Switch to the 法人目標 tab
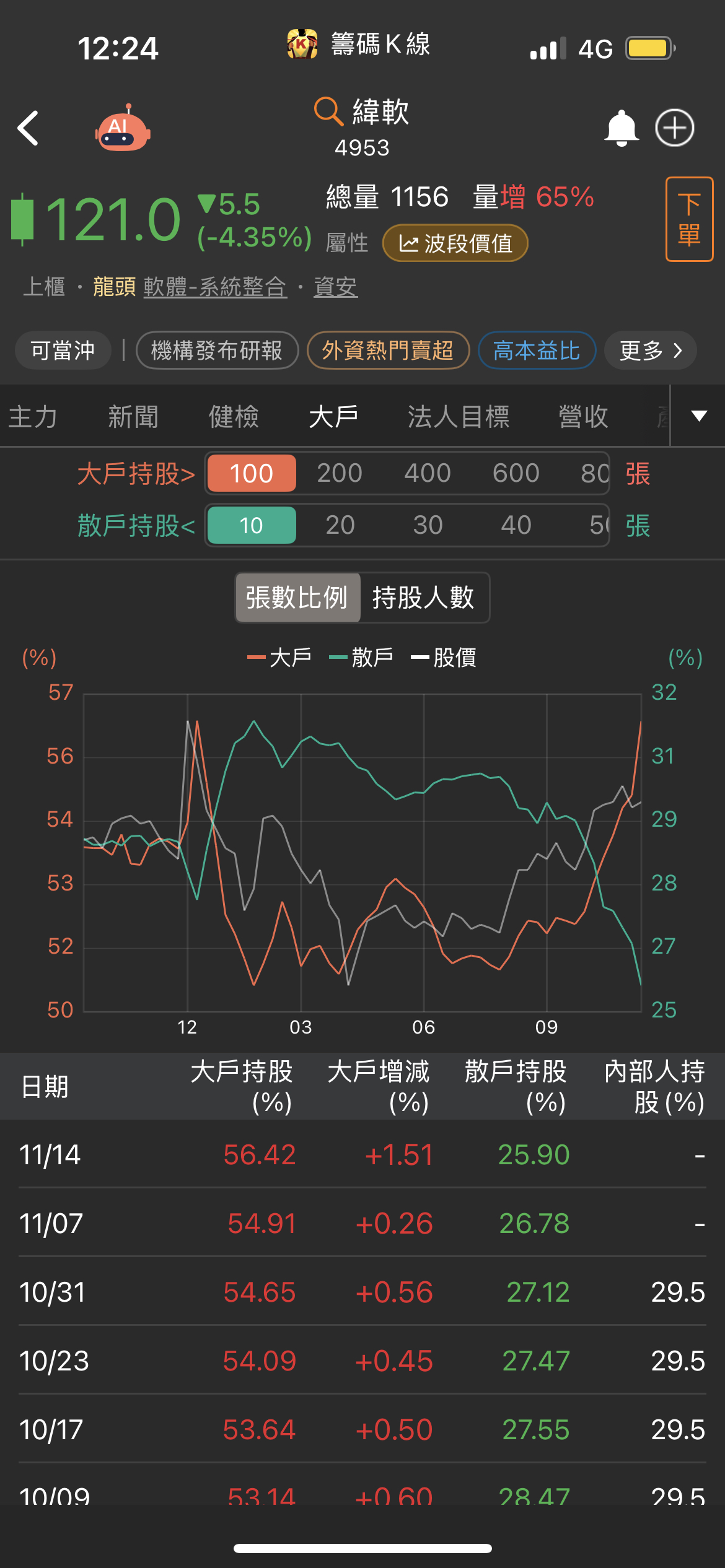This screenshot has height=1568, width=725. click(459, 416)
